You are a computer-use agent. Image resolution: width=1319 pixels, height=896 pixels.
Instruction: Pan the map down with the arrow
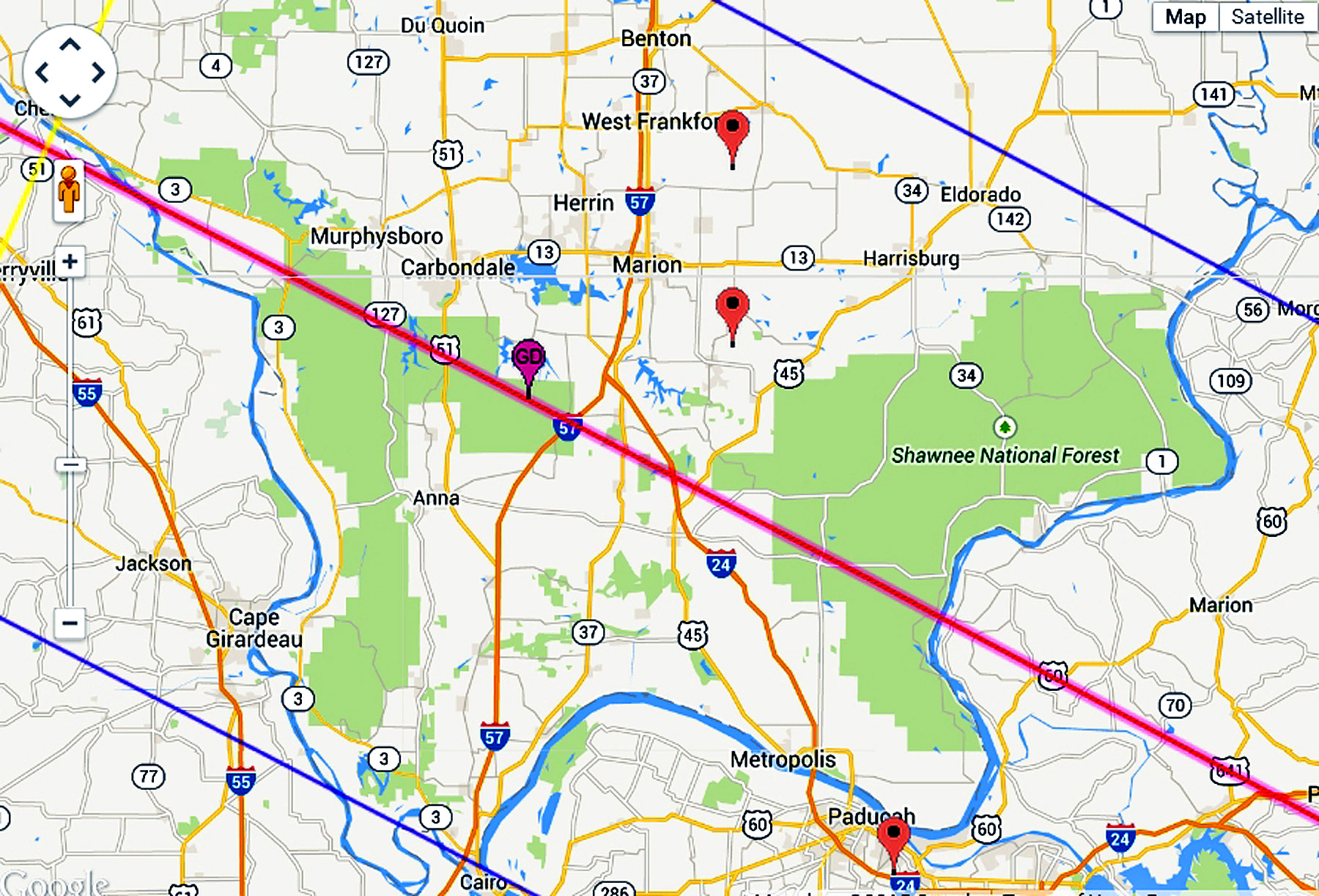pos(70,100)
